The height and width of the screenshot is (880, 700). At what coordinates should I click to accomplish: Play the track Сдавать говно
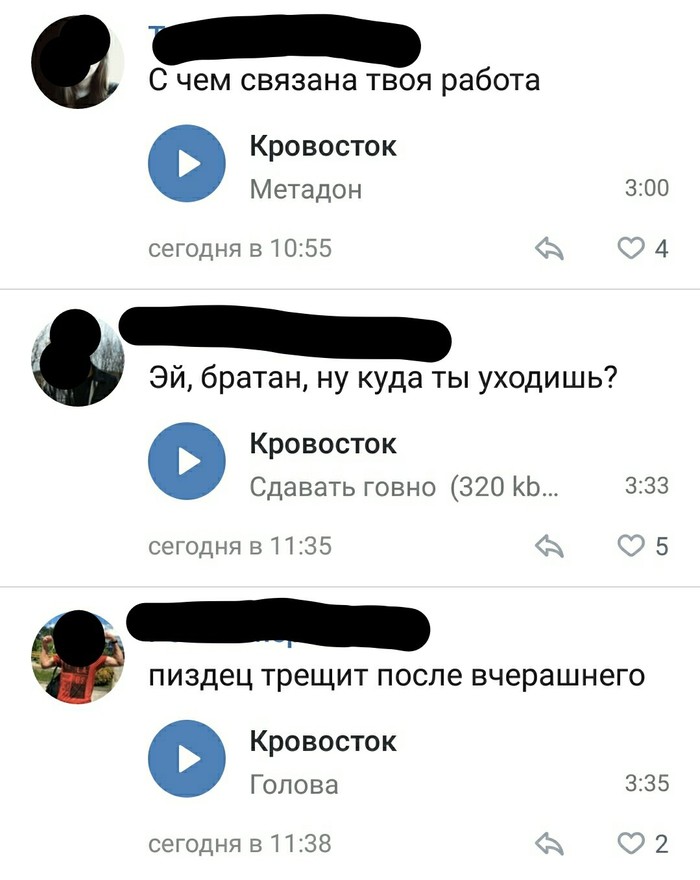(x=187, y=460)
